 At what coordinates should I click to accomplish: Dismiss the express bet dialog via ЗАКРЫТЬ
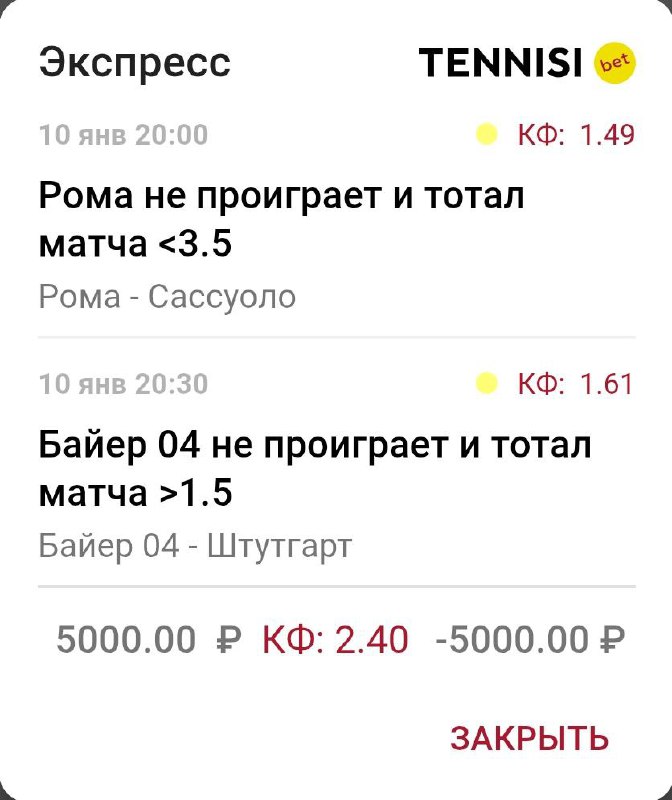529,738
